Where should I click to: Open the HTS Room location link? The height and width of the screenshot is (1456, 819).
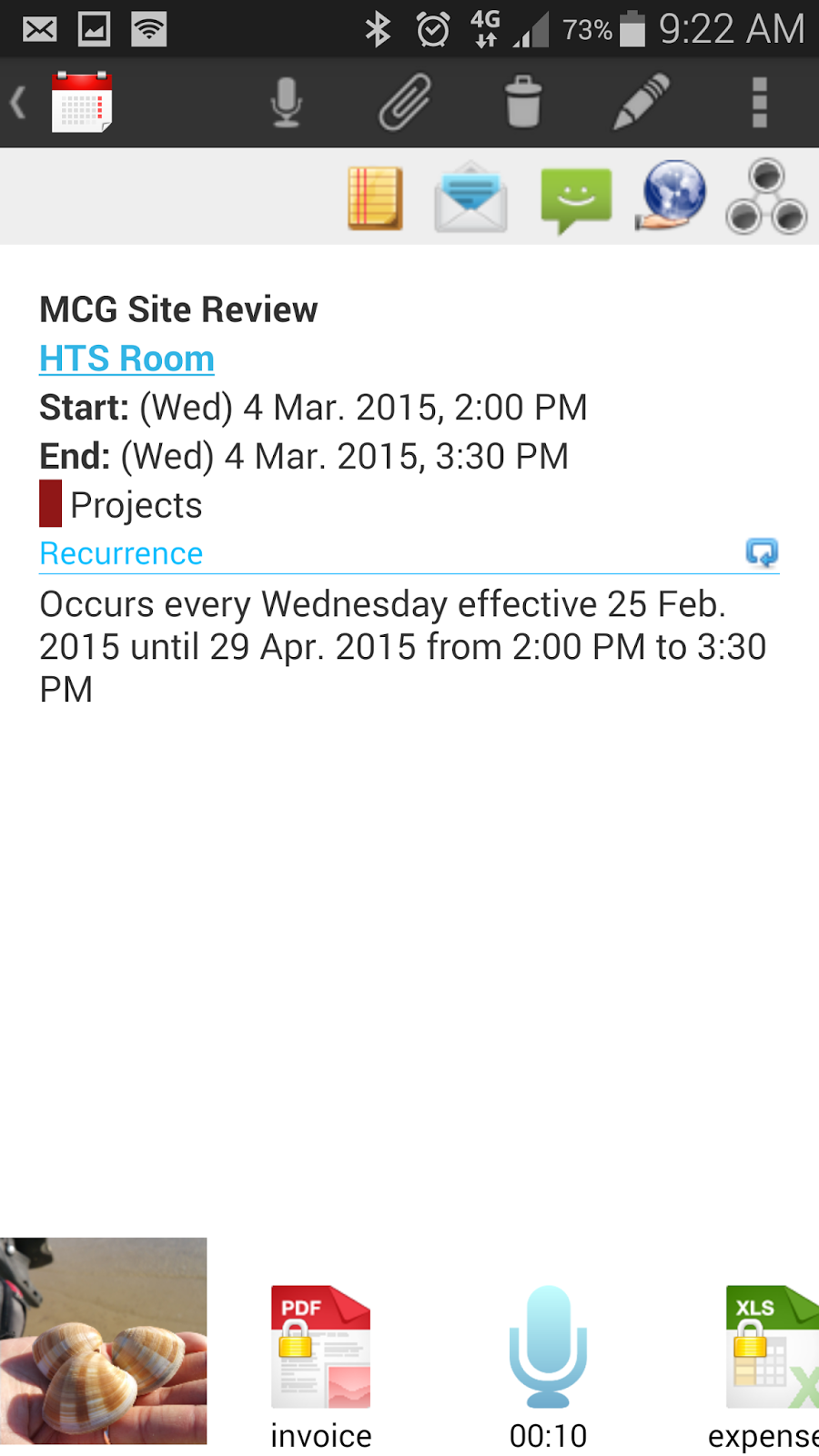[126, 359]
